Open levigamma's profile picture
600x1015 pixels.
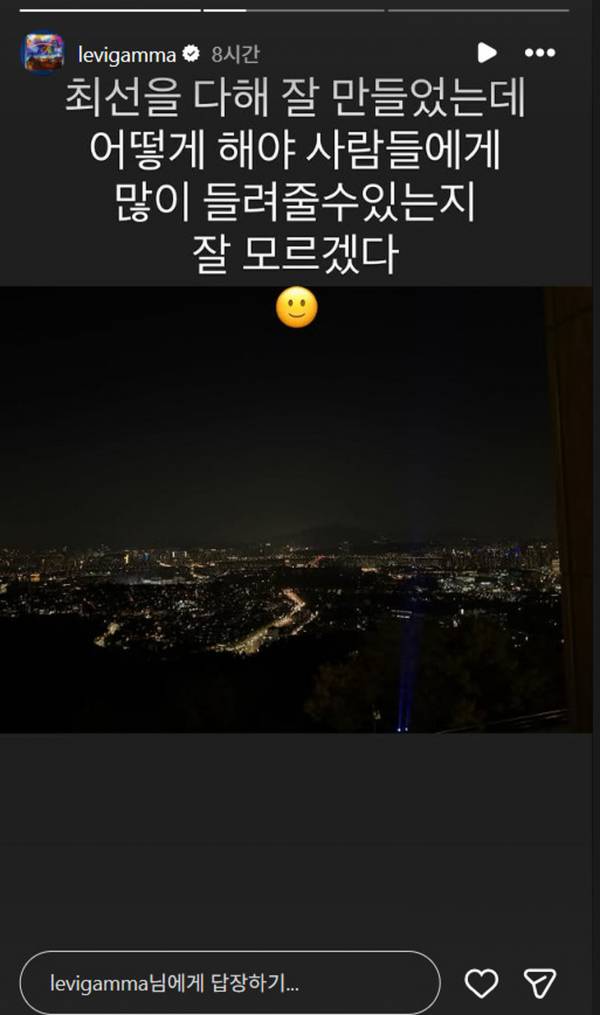[x=43, y=53]
